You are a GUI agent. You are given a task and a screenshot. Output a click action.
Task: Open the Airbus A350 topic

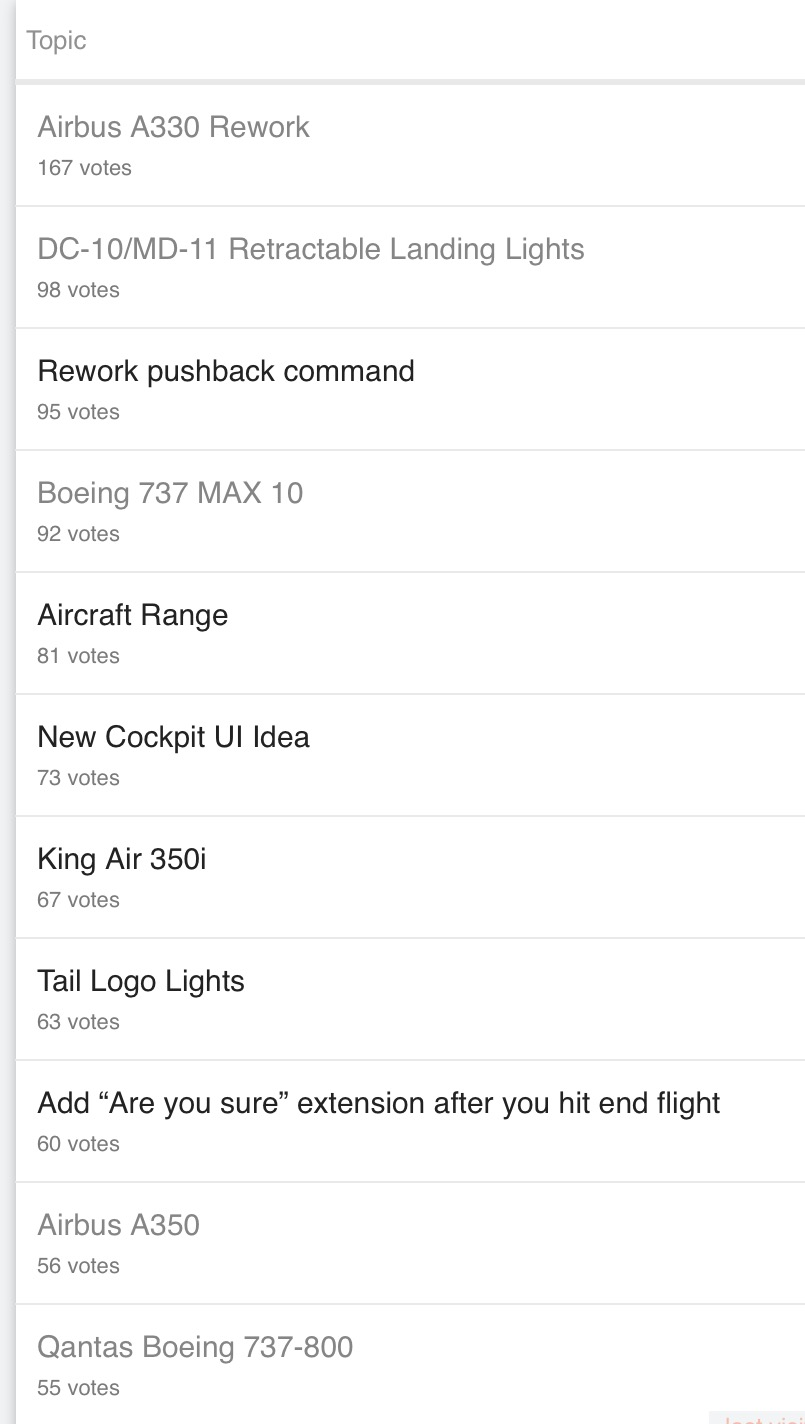click(118, 1225)
